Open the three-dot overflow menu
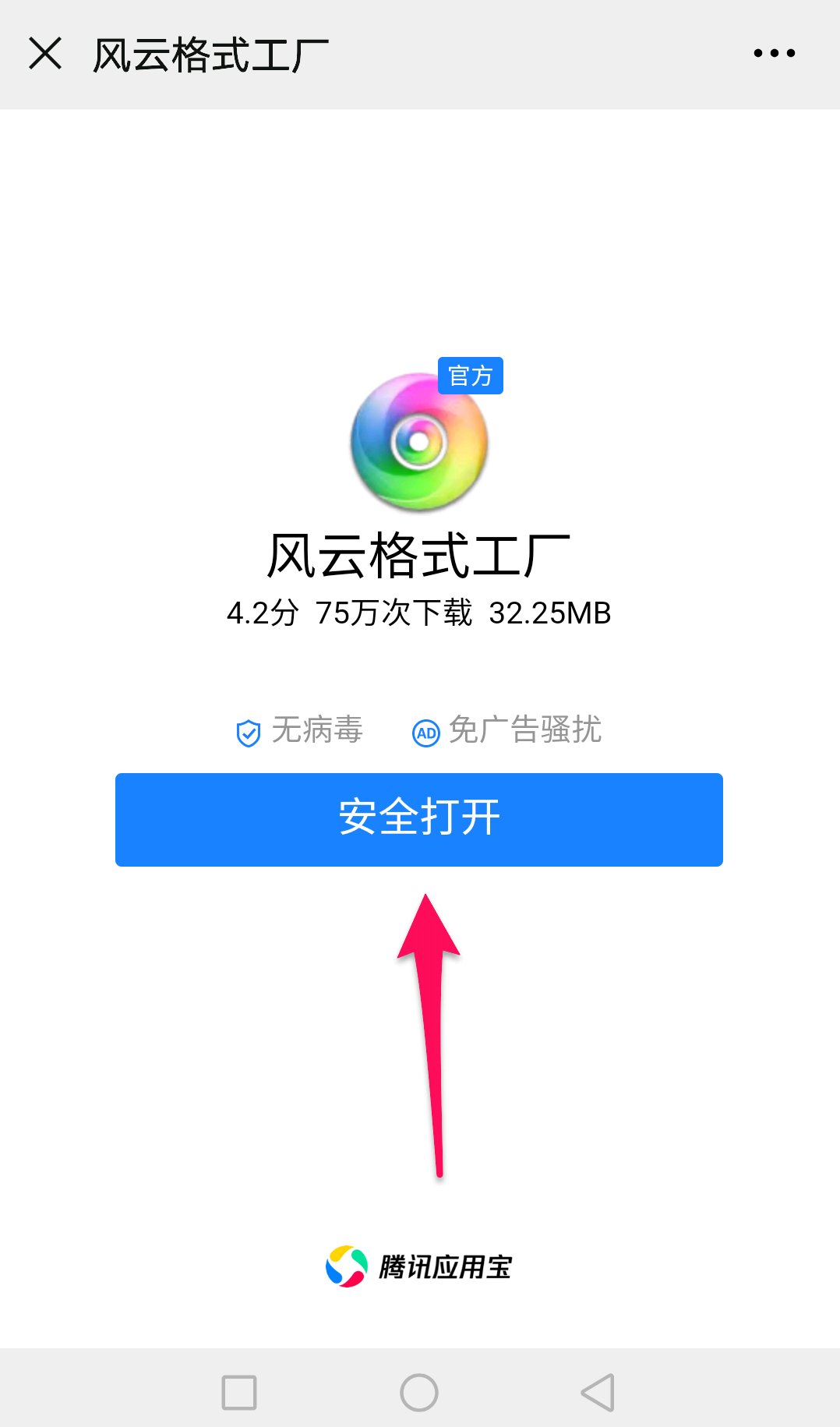The image size is (840, 1427). (774, 54)
